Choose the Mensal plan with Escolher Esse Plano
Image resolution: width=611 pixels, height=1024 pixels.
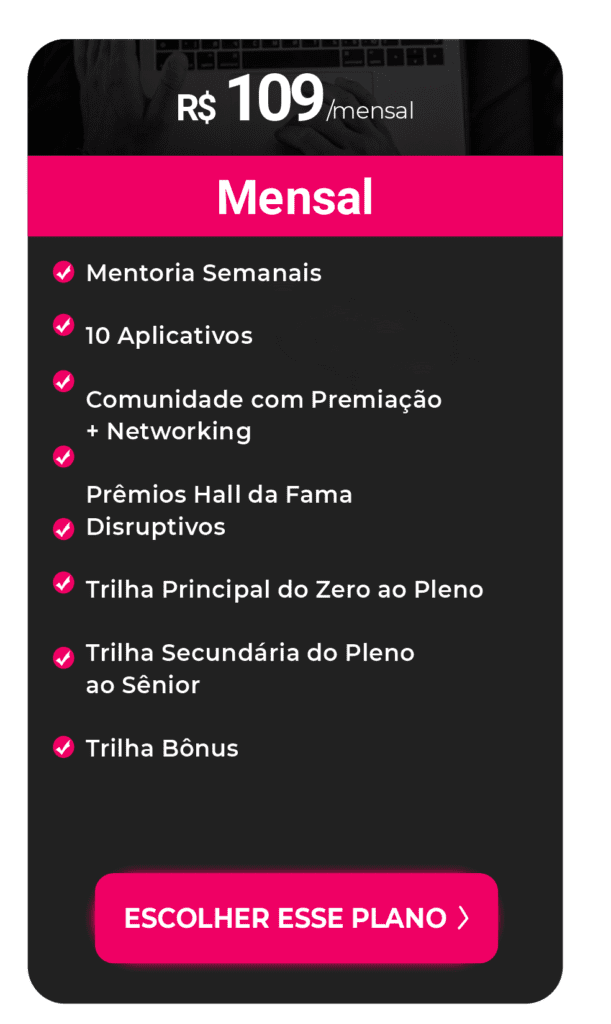(296, 918)
